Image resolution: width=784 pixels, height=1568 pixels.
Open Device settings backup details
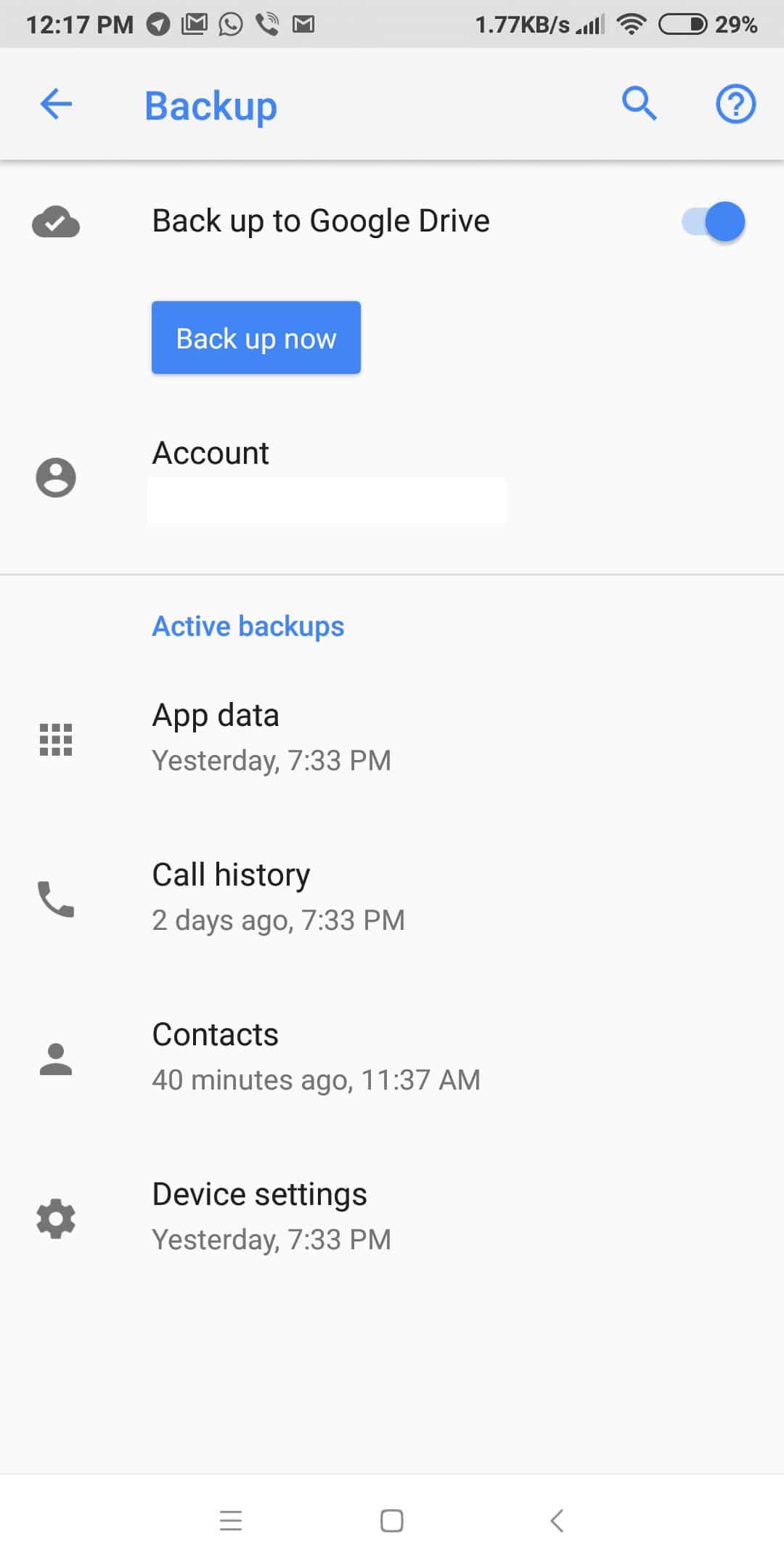tap(392, 1217)
